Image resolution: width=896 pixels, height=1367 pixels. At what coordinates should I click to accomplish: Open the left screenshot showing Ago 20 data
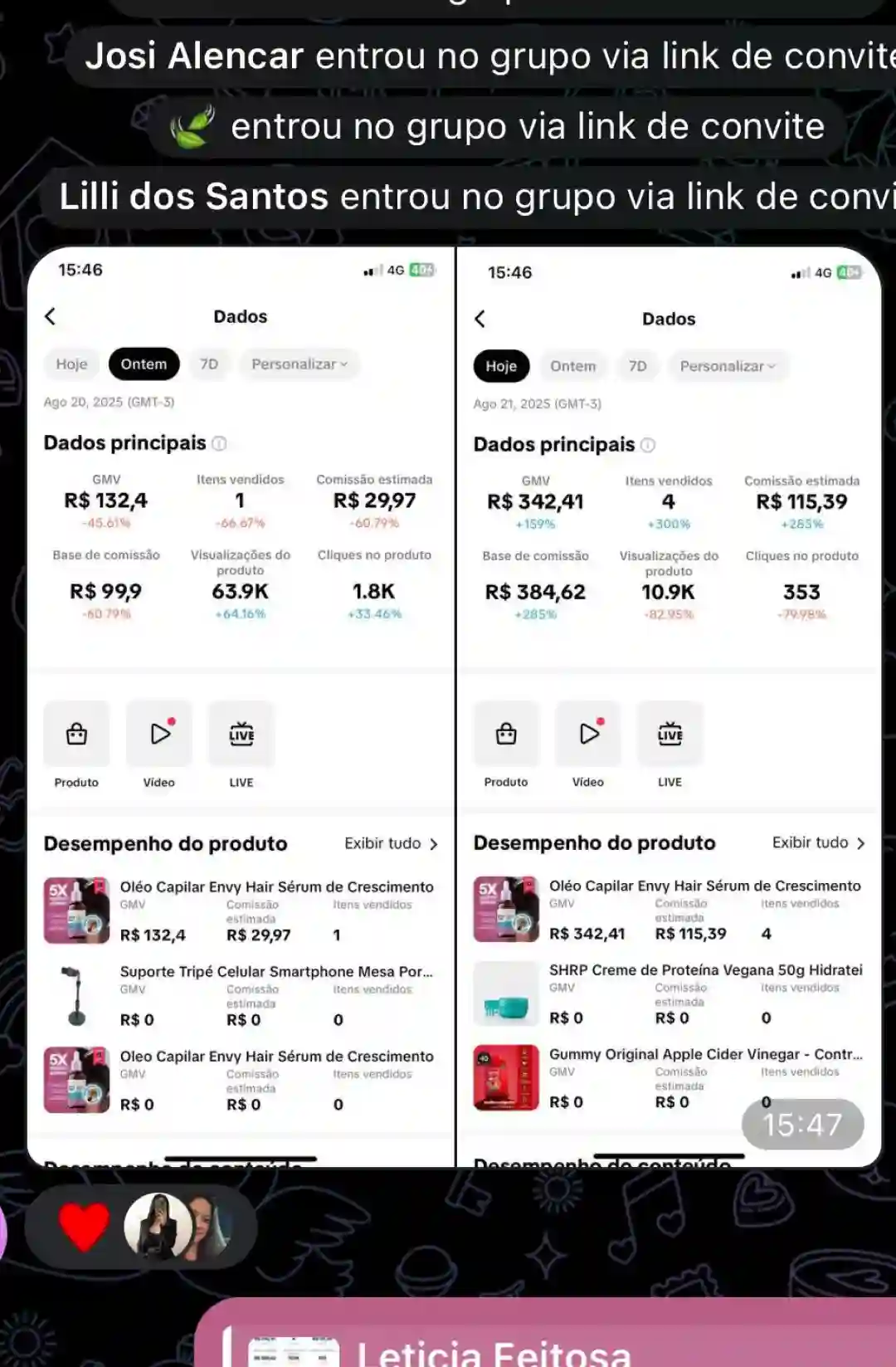point(241,705)
